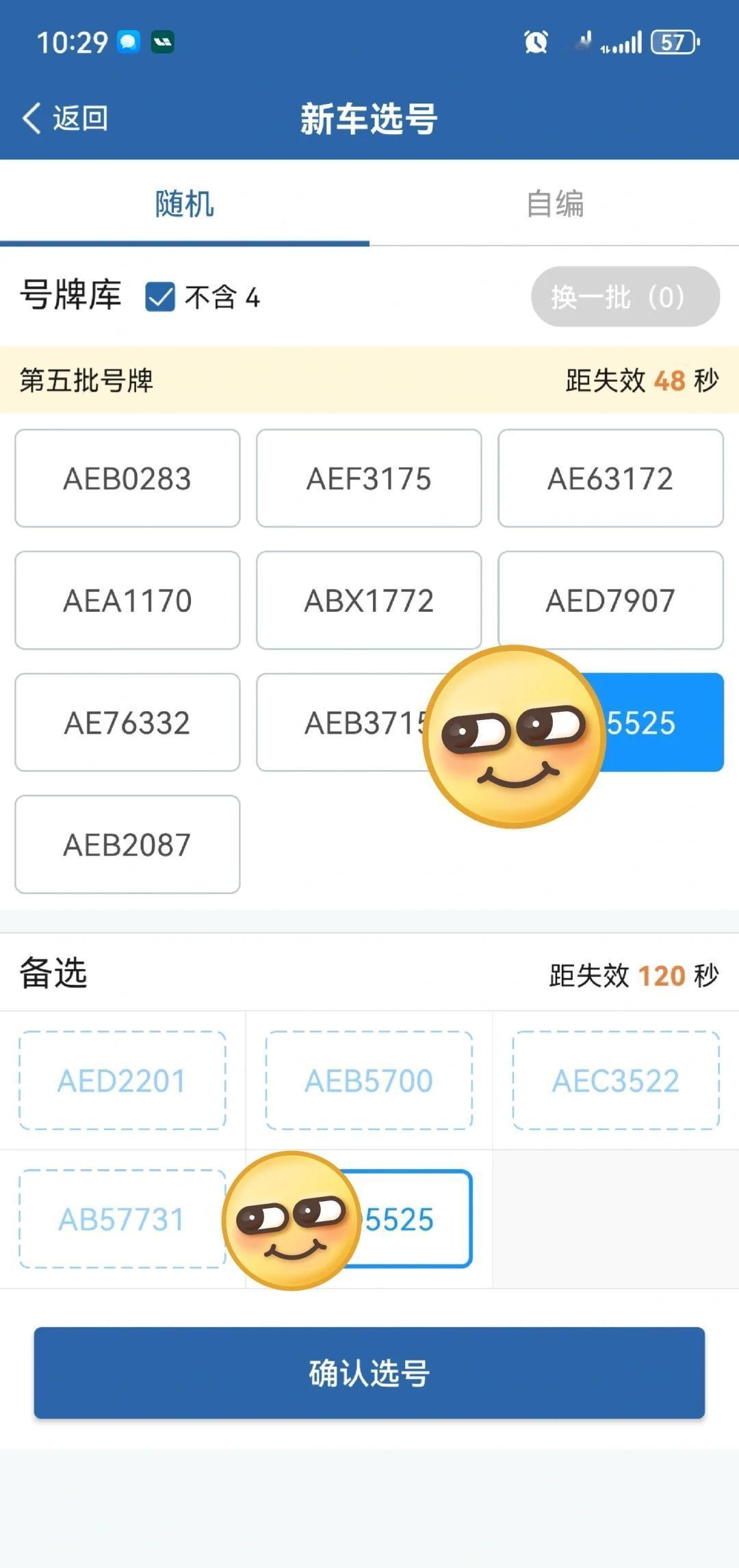The width and height of the screenshot is (739, 1568).
Task: Choose plate ABX1772
Action: pyautogui.click(x=369, y=600)
